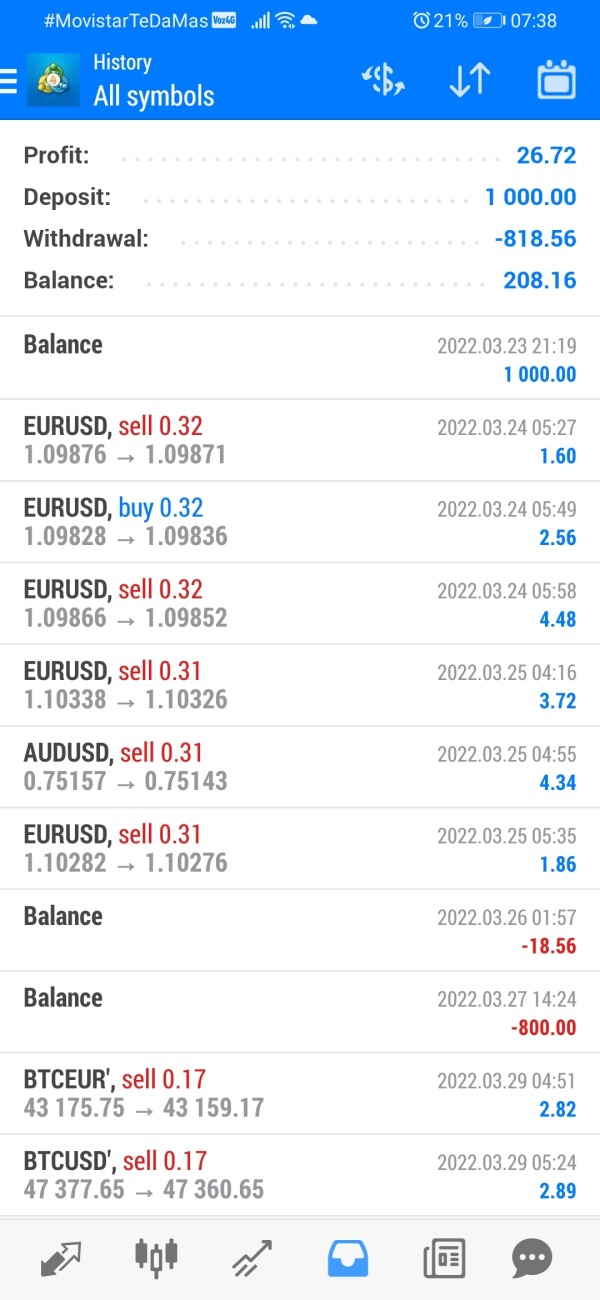This screenshot has width=600, height=1300.
Task: Open the side drawer menu
Action: pos(10,80)
